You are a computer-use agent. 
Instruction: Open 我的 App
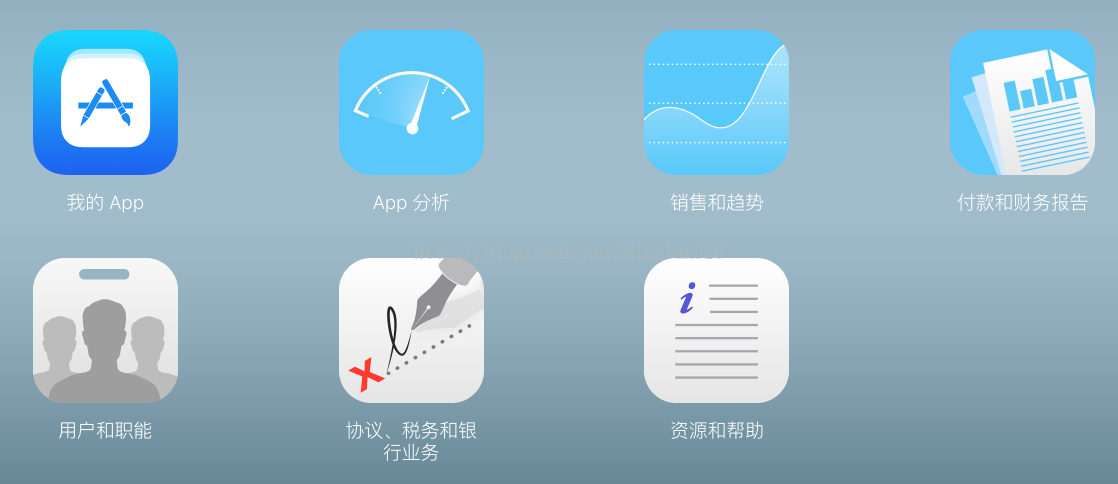click(105, 103)
